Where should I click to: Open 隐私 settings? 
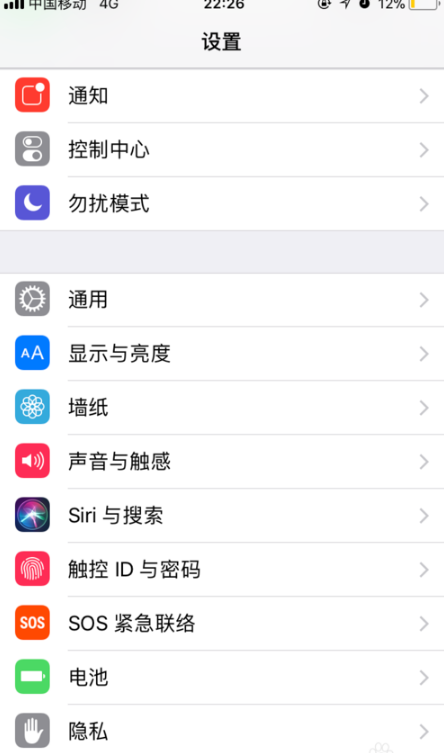click(222, 730)
